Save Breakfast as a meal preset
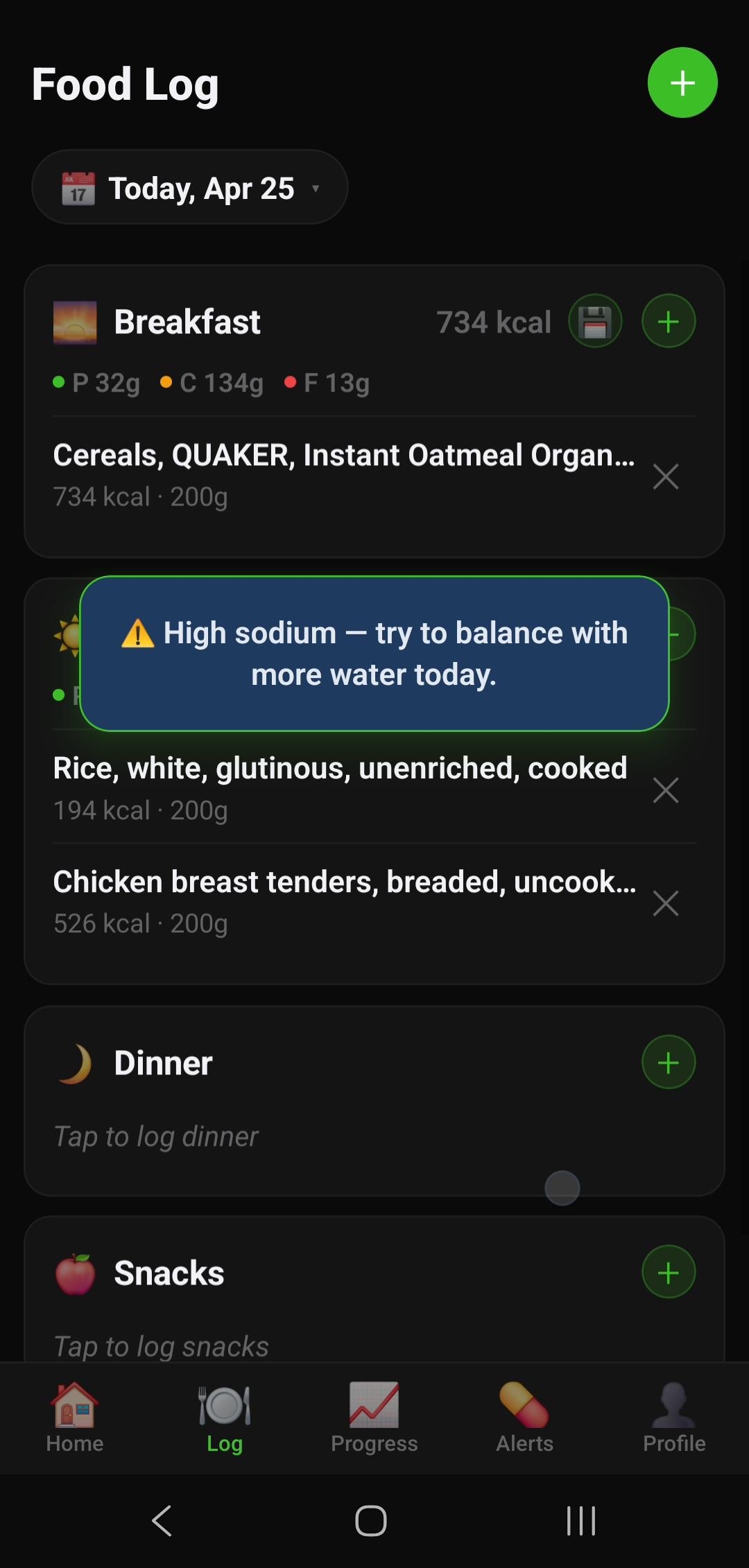749x1568 pixels. 594,320
